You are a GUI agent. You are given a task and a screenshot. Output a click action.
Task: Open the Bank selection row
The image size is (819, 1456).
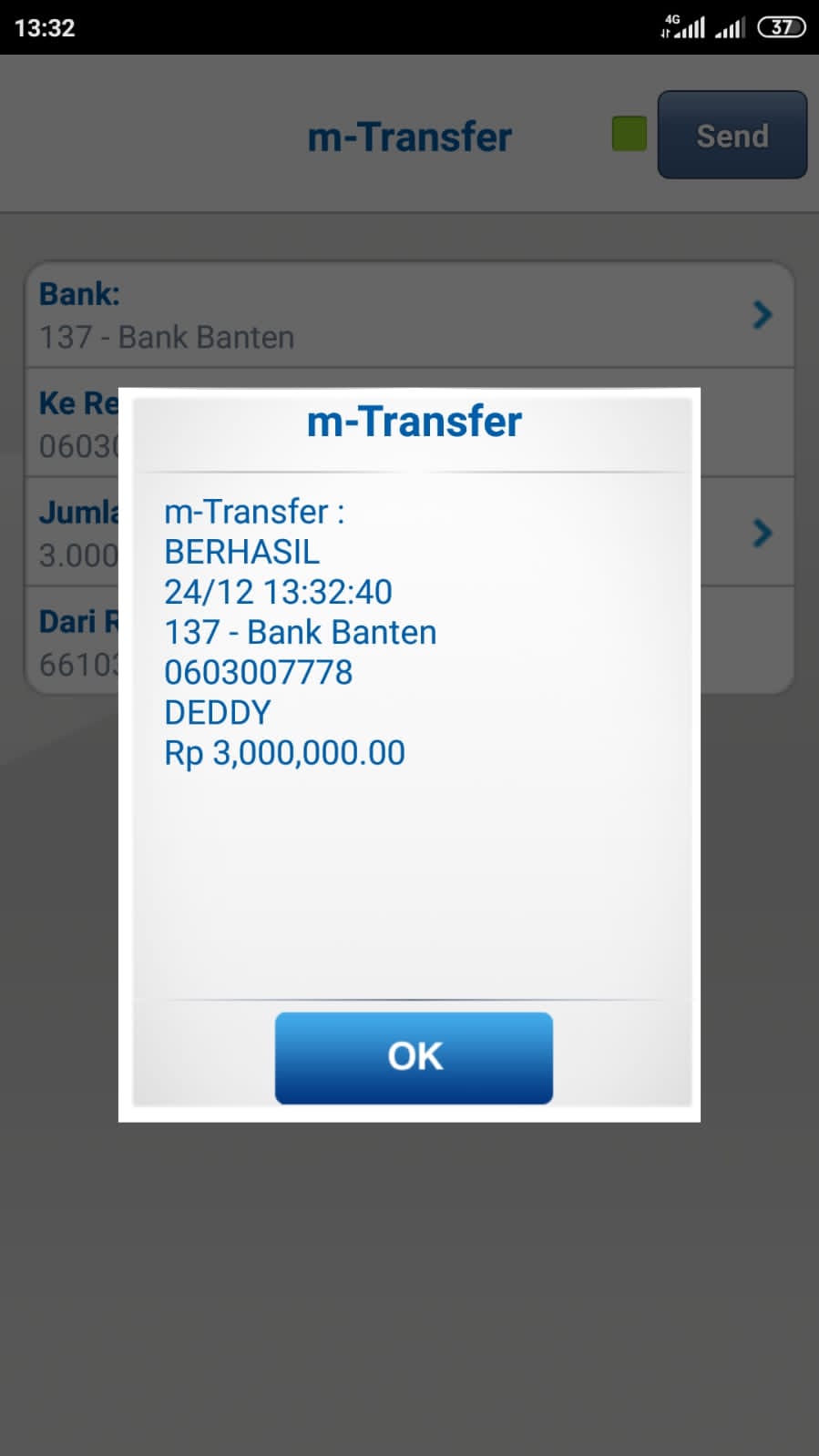(408, 315)
